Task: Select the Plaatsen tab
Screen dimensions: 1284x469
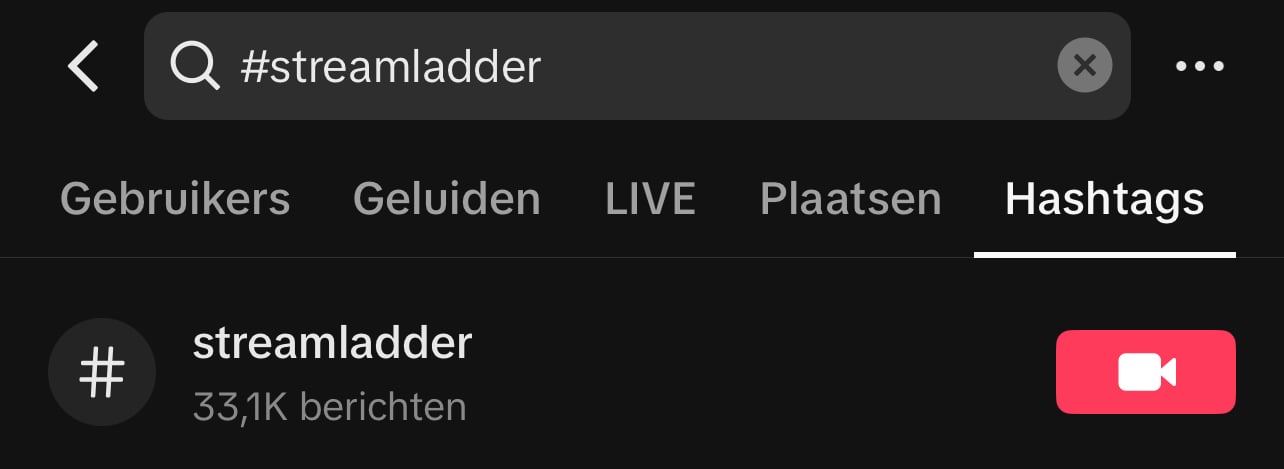Action: click(x=850, y=199)
